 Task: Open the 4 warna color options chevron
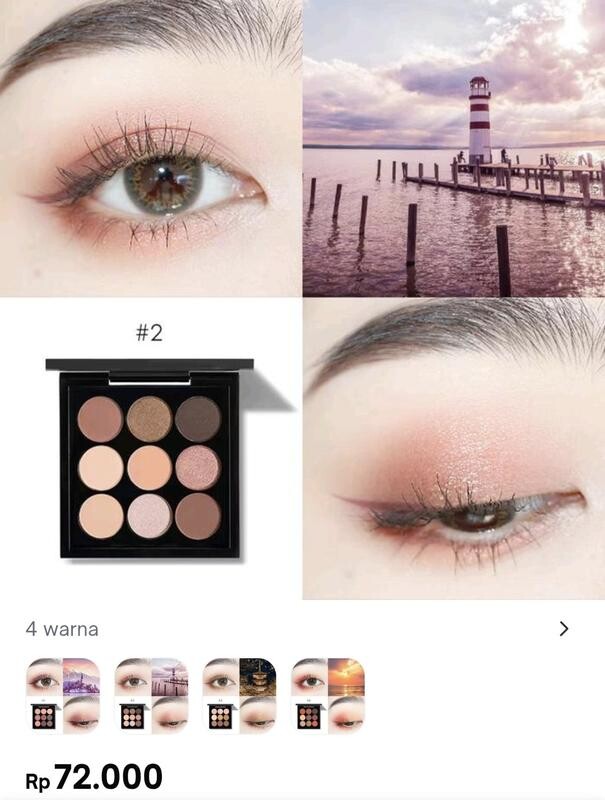564,629
